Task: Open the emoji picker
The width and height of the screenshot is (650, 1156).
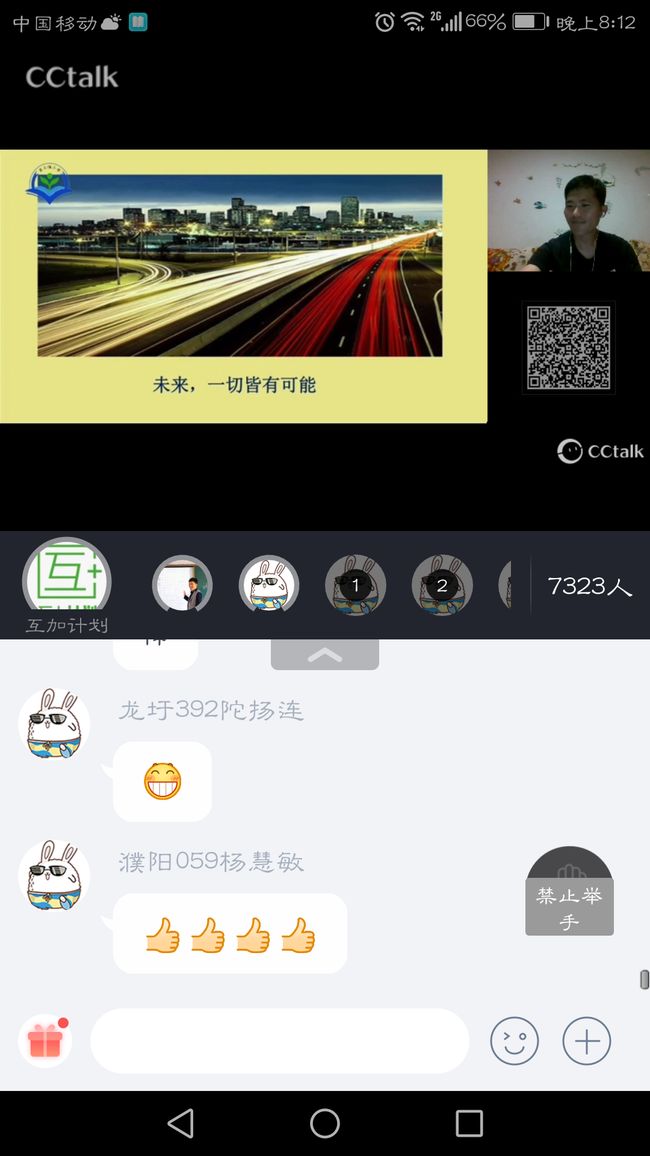Action: [514, 1041]
